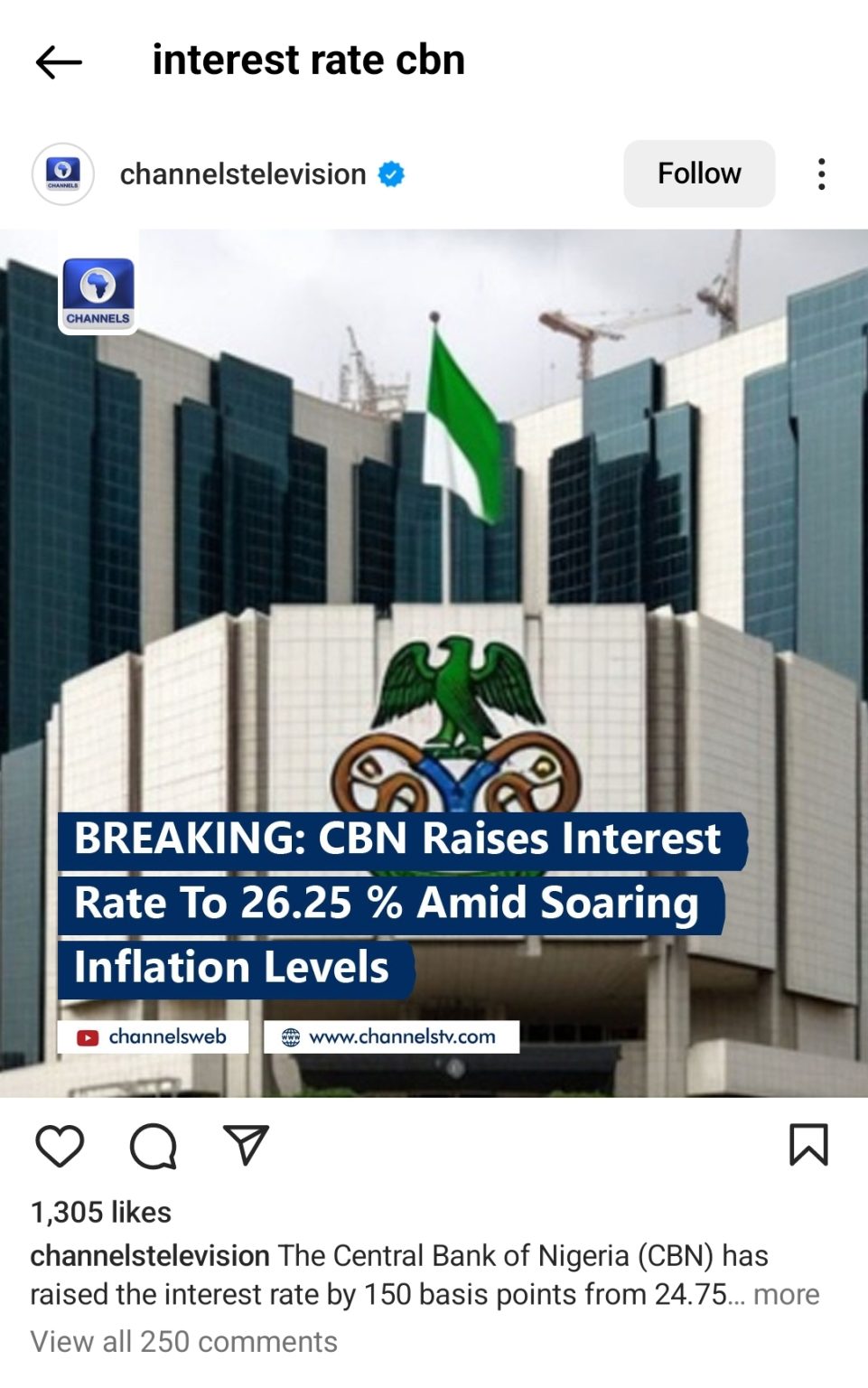Comment on the CBN interest rate post
This screenshot has height=1388, width=868.
(153, 1146)
